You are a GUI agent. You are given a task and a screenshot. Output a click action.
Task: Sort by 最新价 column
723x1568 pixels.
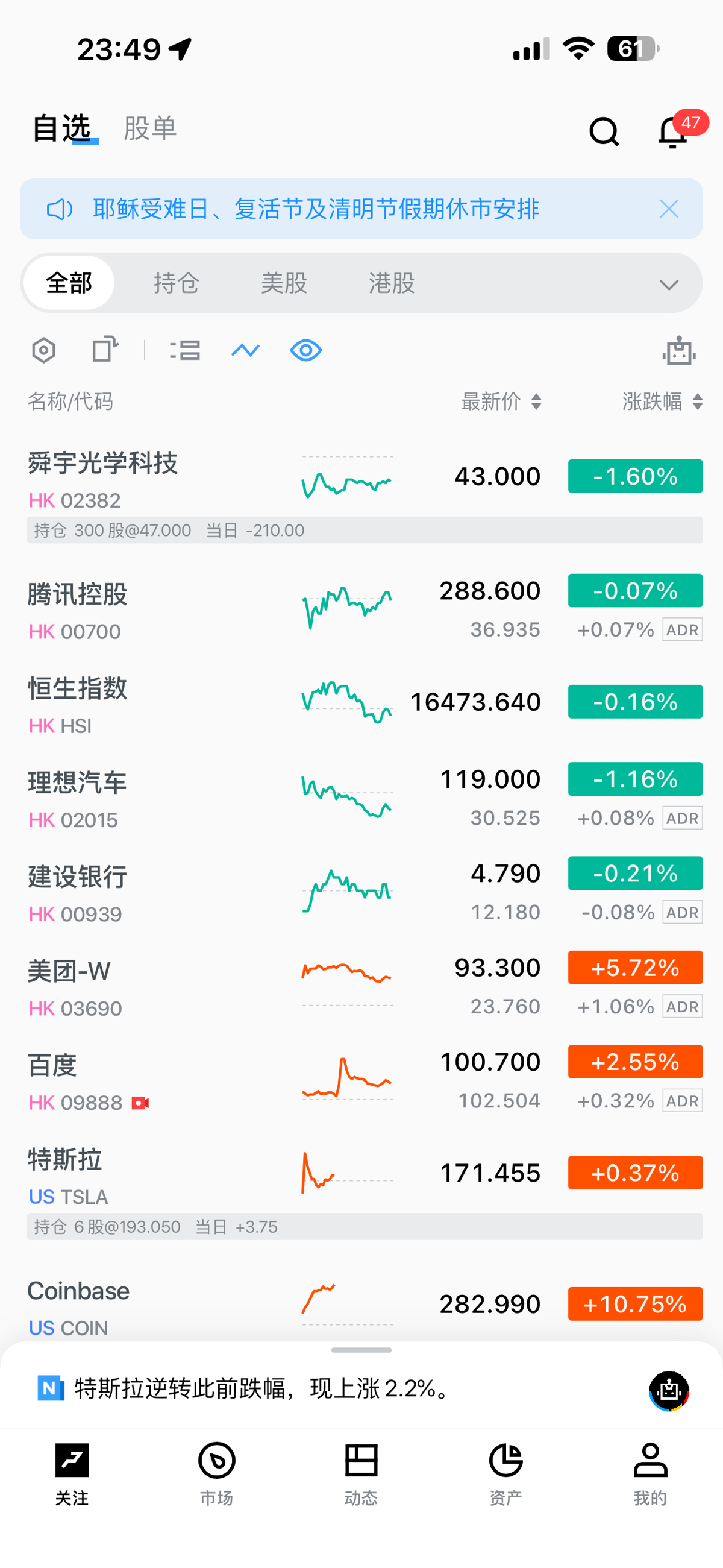coord(501,401)
